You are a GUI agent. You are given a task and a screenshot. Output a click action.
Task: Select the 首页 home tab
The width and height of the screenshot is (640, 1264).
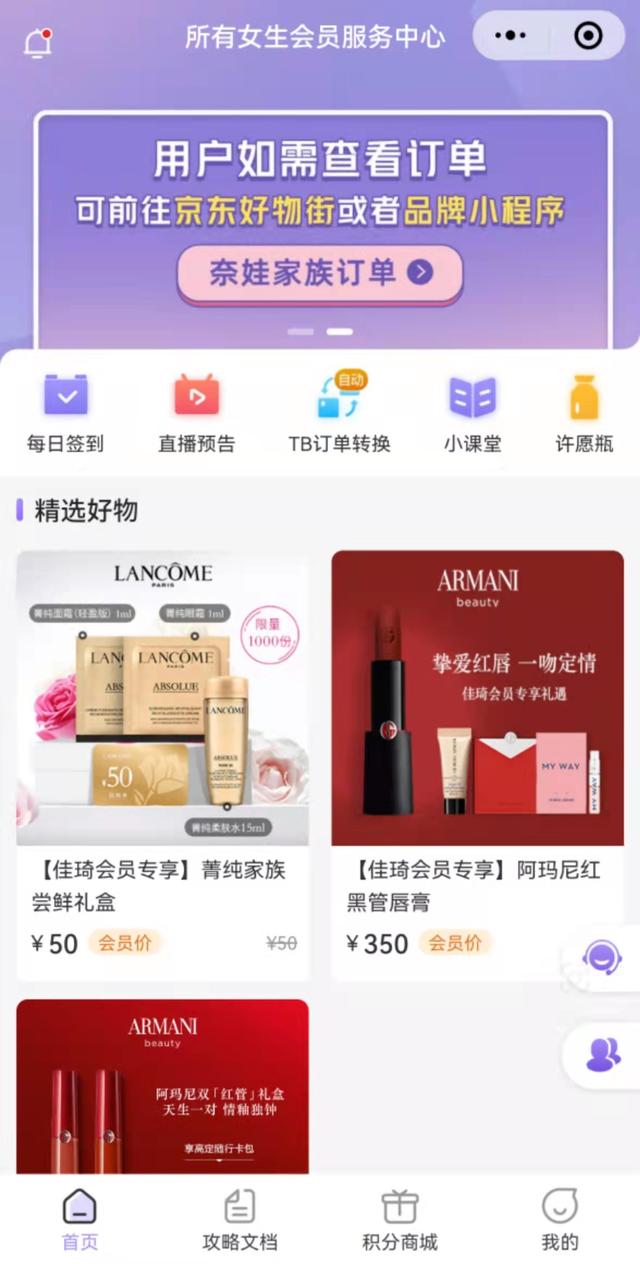pyautogui.click(x=80, y=1219)
